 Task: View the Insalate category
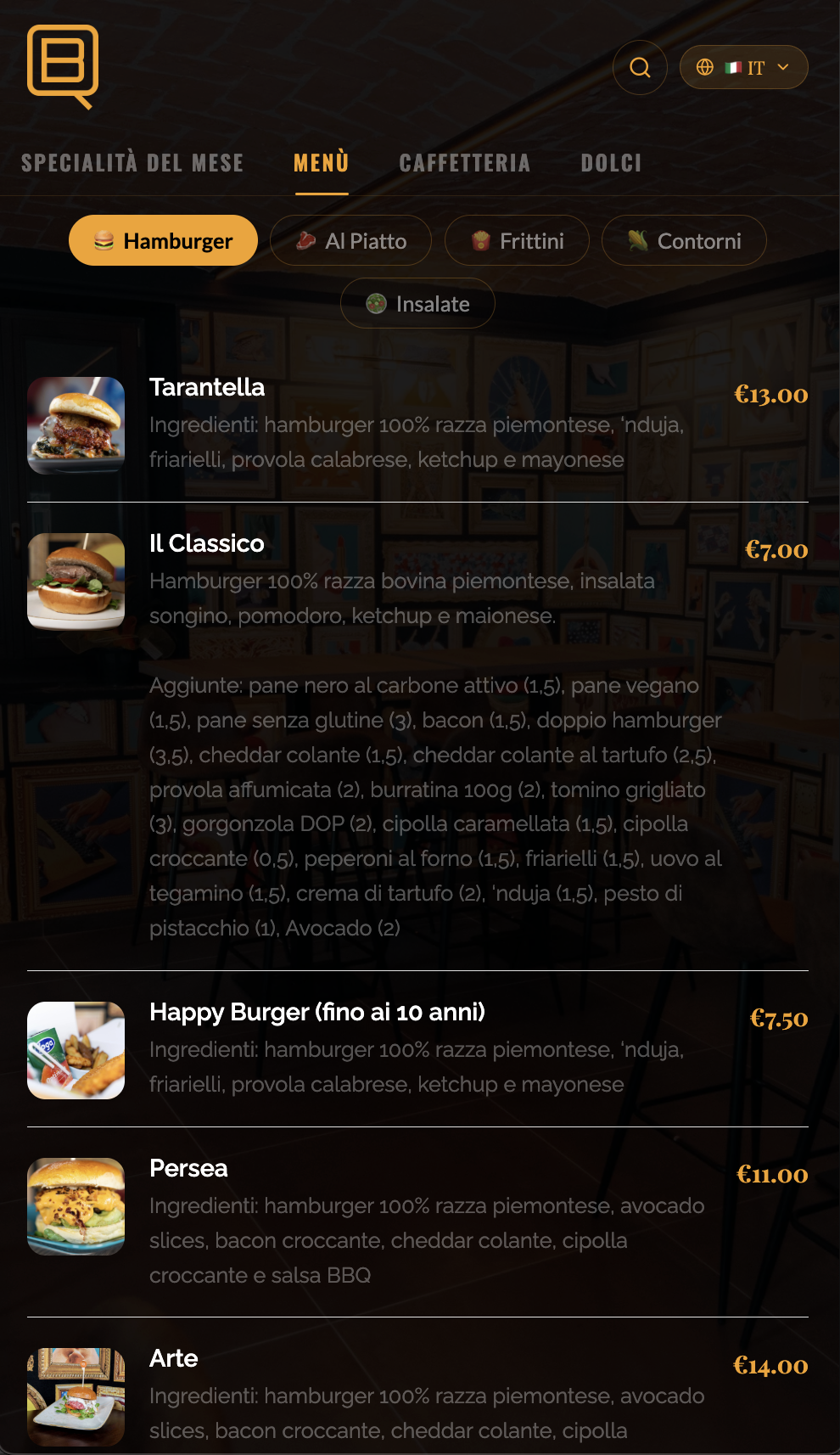point(417,304)
